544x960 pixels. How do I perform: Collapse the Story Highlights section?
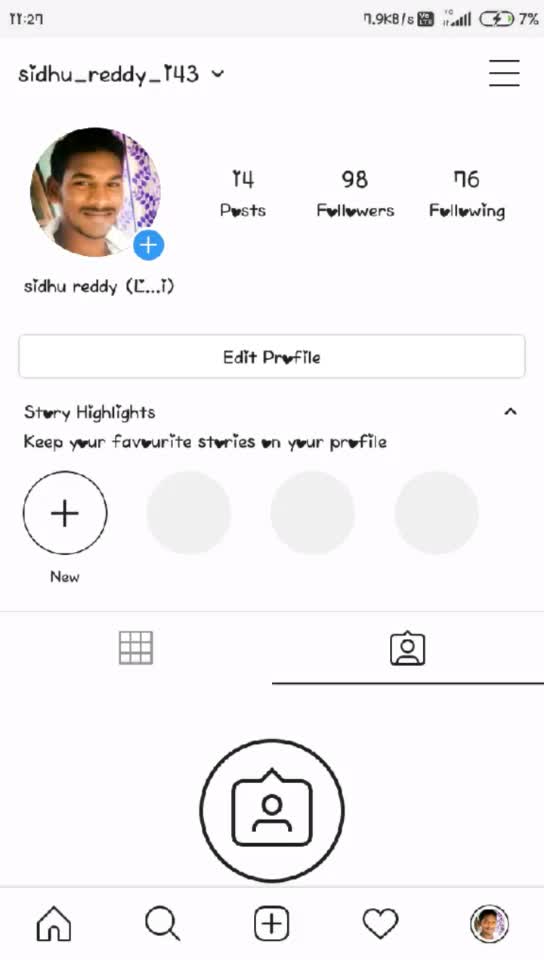(x=510, y=411)
